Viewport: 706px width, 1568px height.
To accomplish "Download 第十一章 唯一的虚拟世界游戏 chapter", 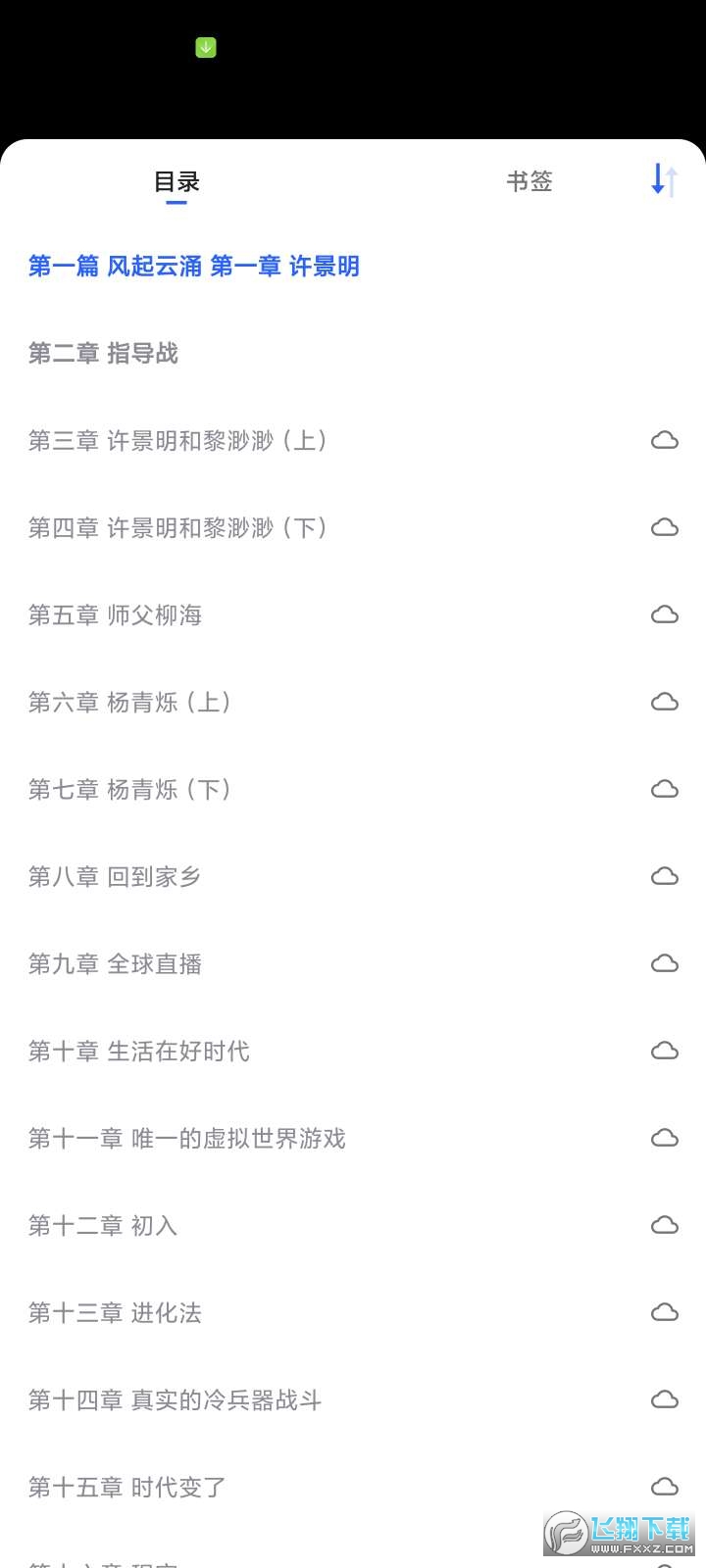I will click(x=665, y=1138).
